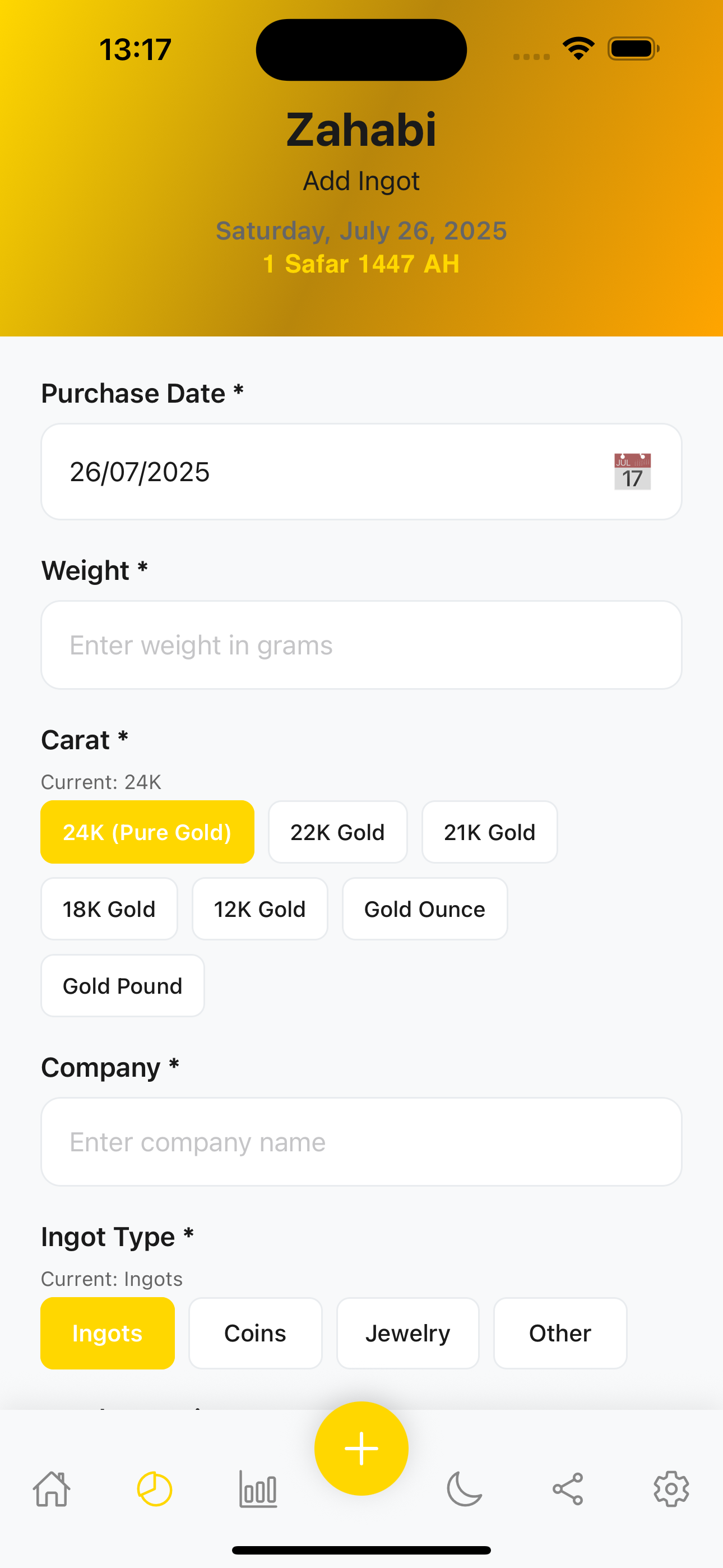This screenshot has width=723, height=1568.
Task: Pick 18K Gold carat
Action: [x=109, y=909]
